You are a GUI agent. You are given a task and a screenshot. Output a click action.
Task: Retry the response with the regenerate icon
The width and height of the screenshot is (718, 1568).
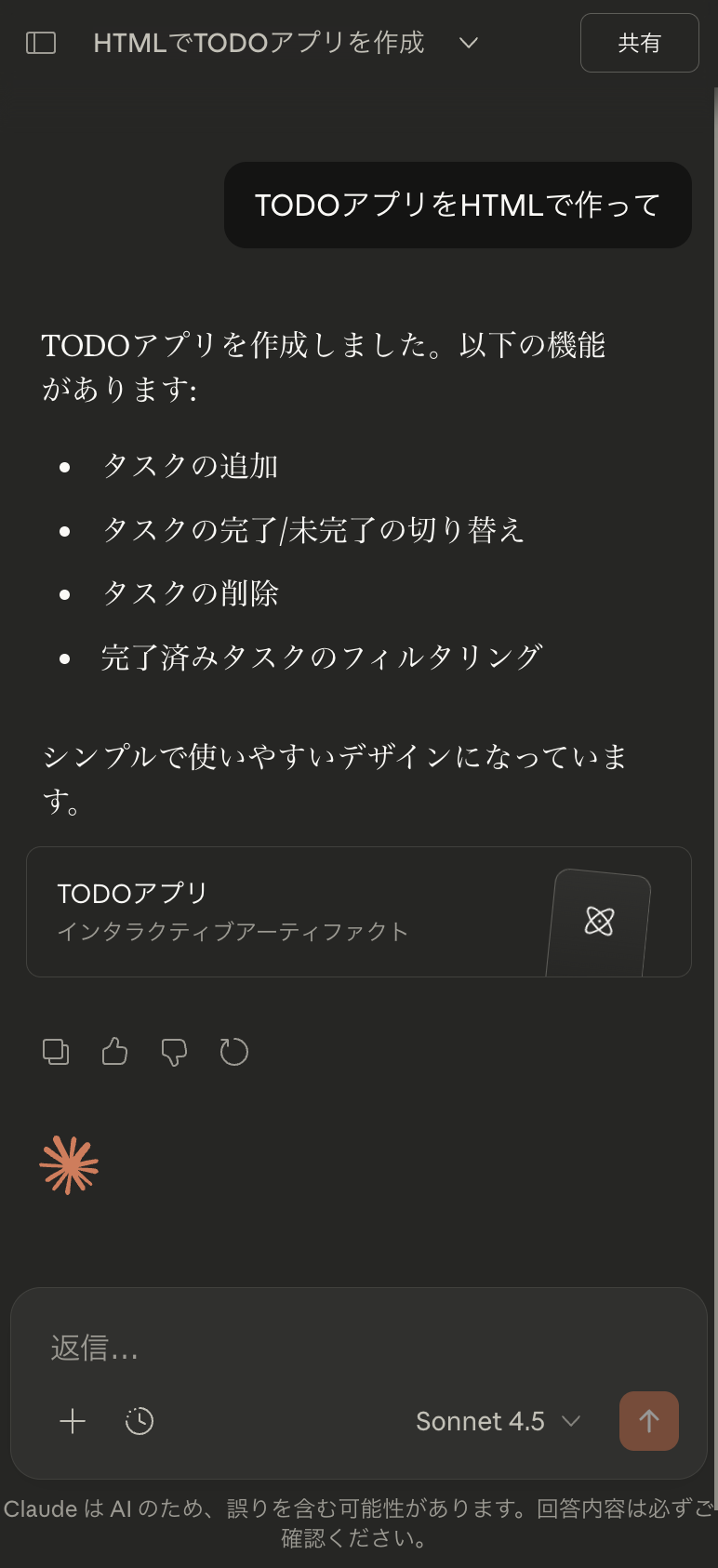[233, 1051]
